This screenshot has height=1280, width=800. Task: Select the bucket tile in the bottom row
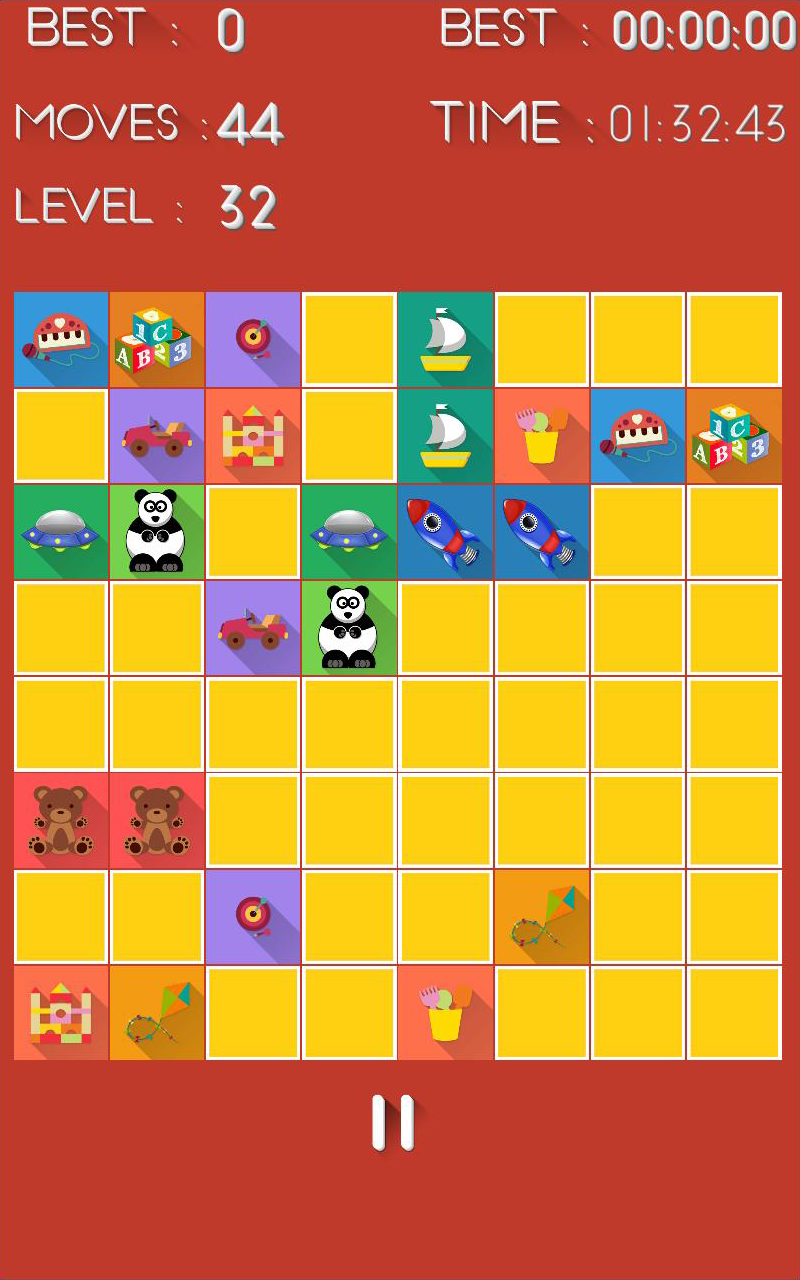click(446, 1012)
